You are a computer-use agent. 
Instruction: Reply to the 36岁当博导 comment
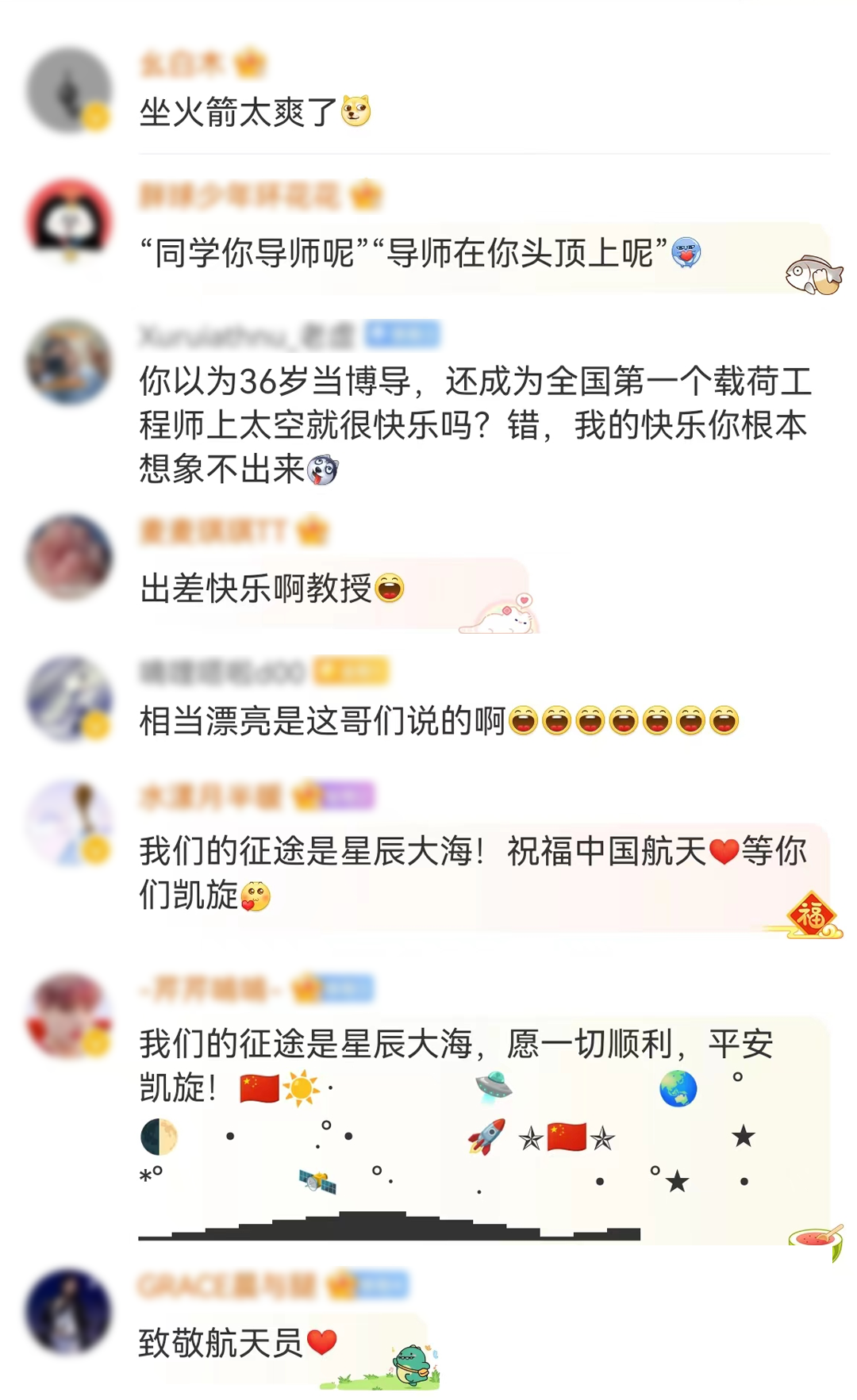[476, 424]
